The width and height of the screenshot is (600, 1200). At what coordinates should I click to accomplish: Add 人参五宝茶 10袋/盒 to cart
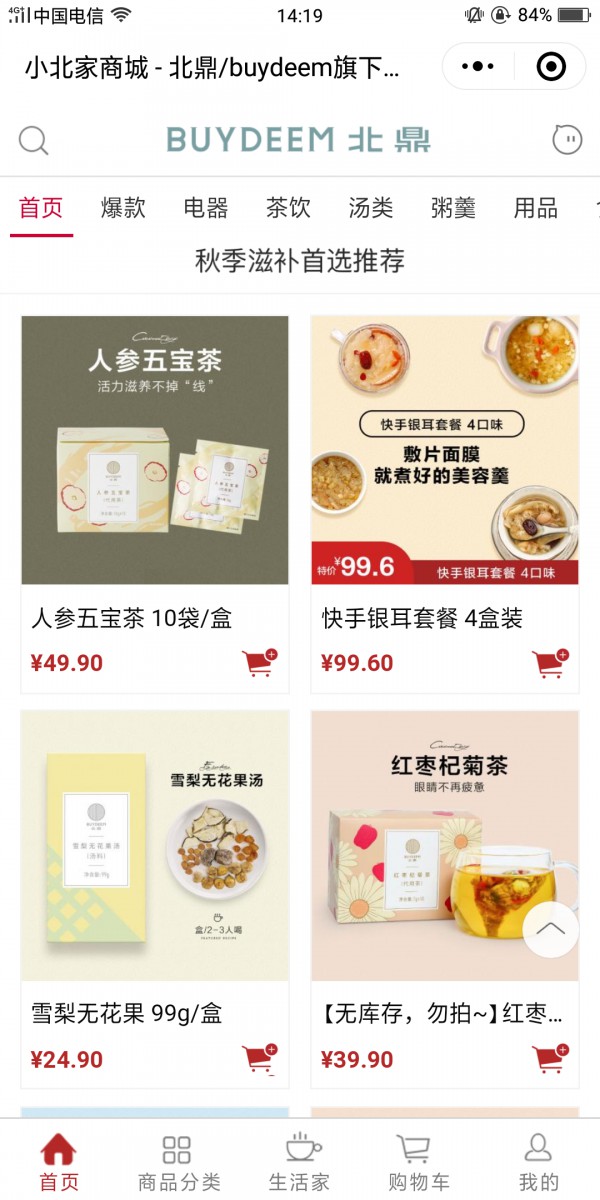point(260,662)
